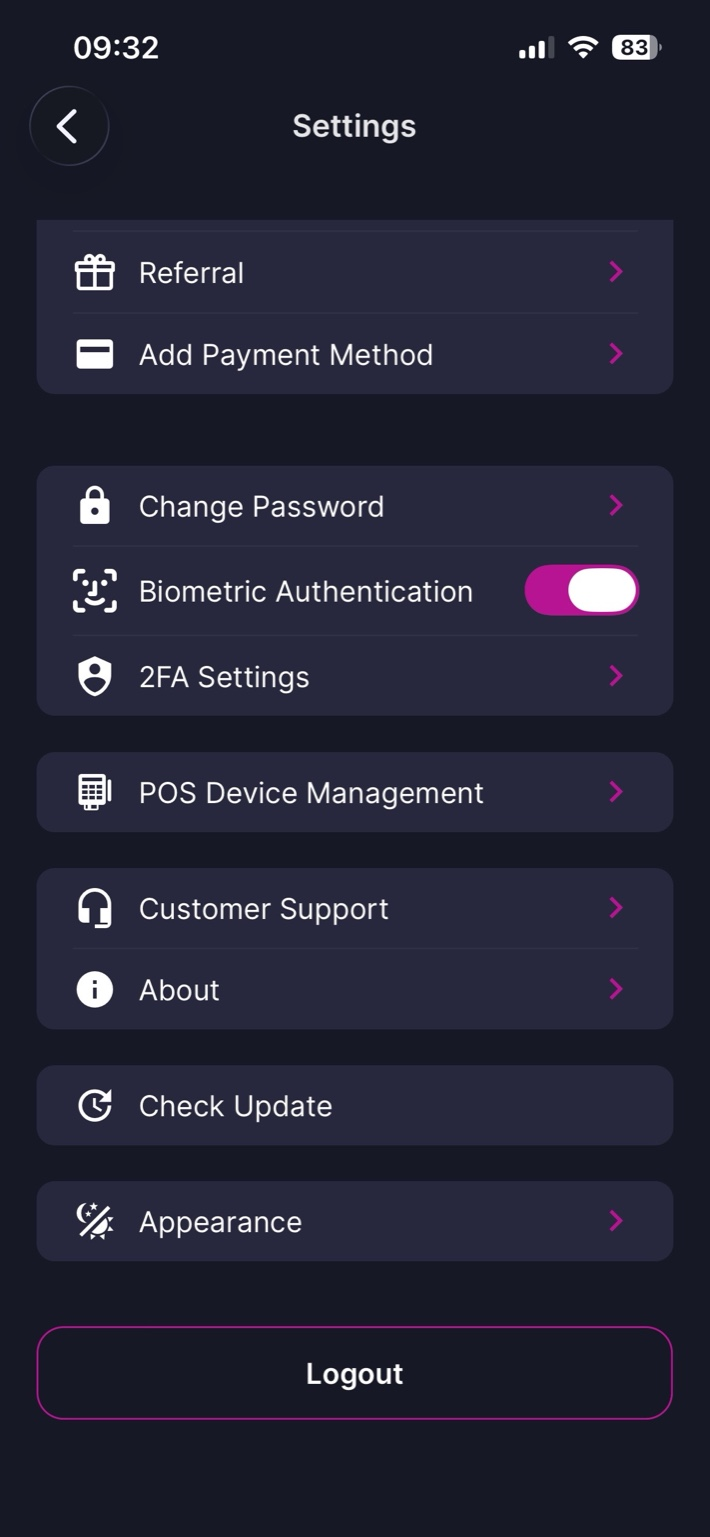Go back using the arrow button

pos(68,126)
